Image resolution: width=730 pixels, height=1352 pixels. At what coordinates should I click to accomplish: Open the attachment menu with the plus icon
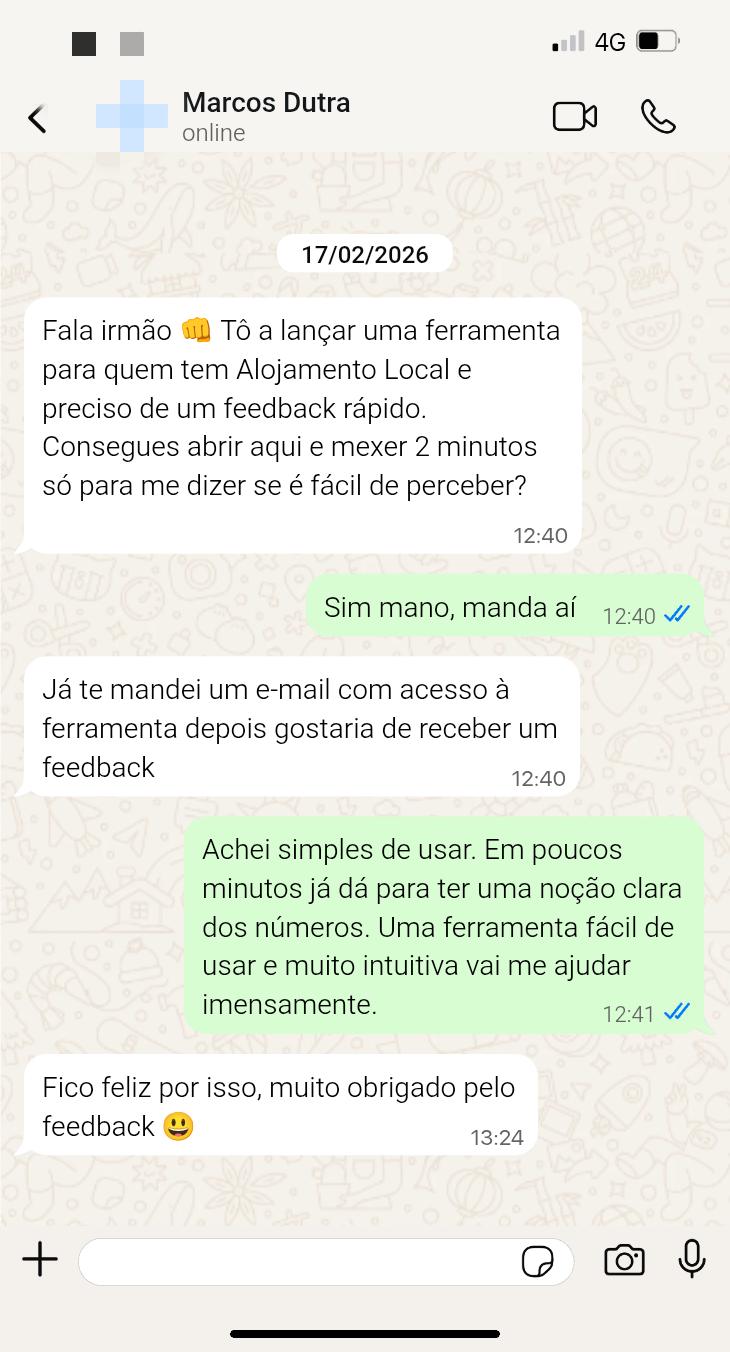(39, 1261)
